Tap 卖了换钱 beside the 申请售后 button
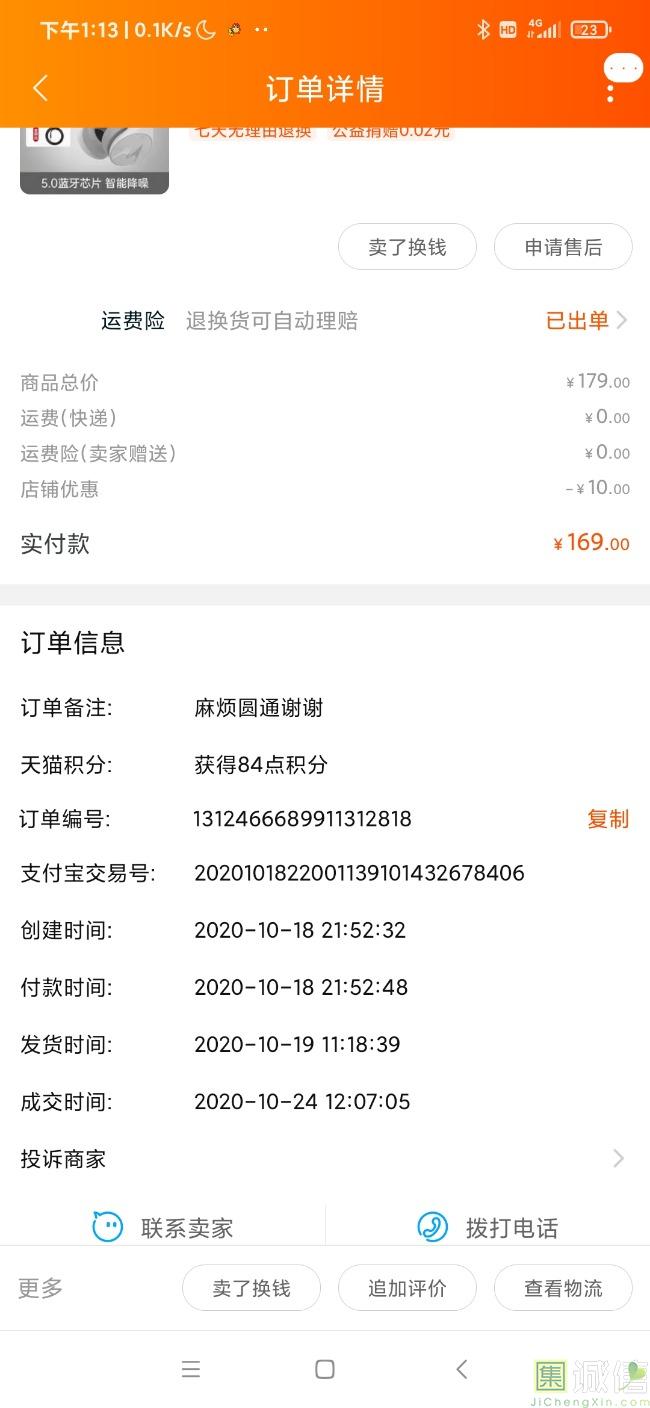The width and height of the screenshot is (650, 1408). pyautogui.click(x=407, y=247)
